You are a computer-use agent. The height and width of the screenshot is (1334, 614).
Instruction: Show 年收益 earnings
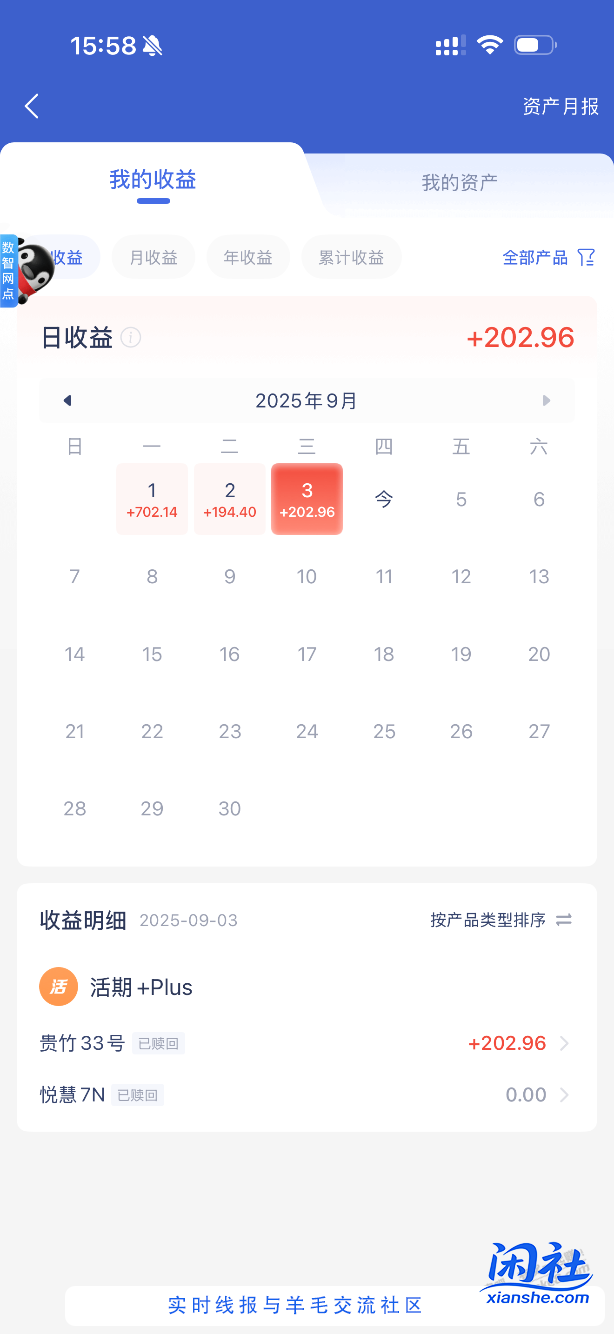248,257
